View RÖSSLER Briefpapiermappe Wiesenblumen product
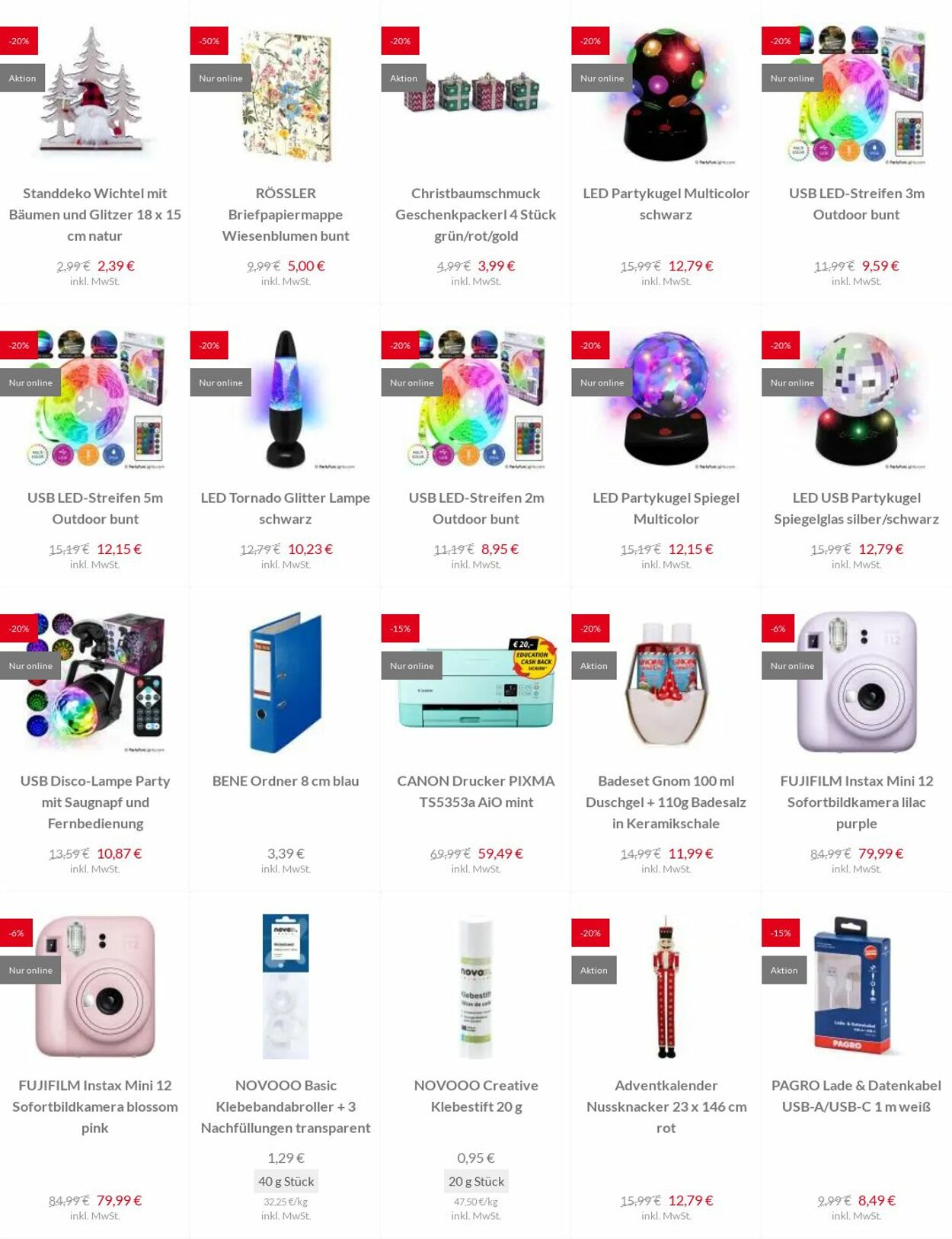This screenshot has width=952, height=1239. point(286,214)
